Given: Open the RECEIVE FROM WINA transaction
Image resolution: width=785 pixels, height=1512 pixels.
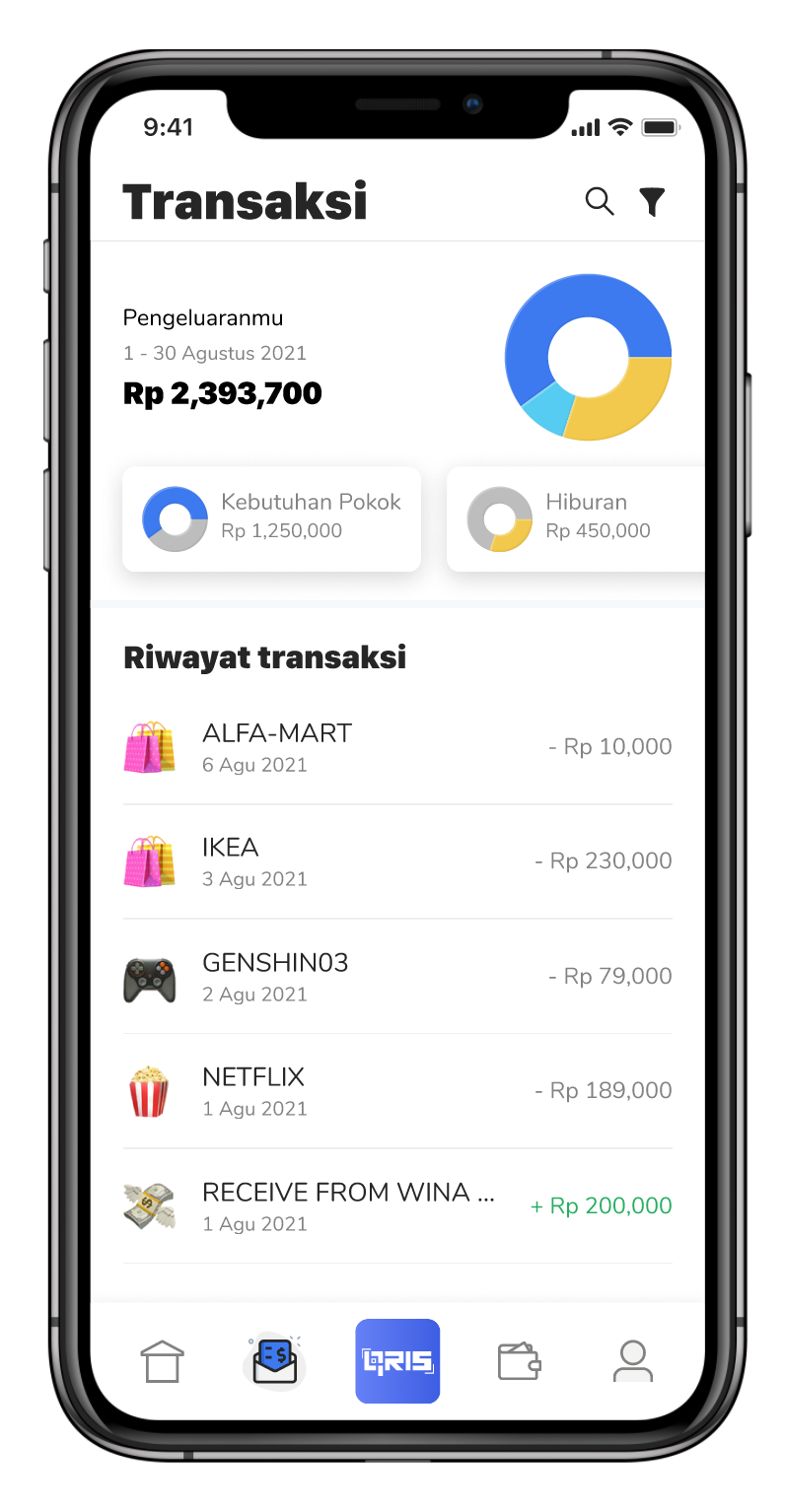Looking at the screenshot, I should pos(397,1206).
